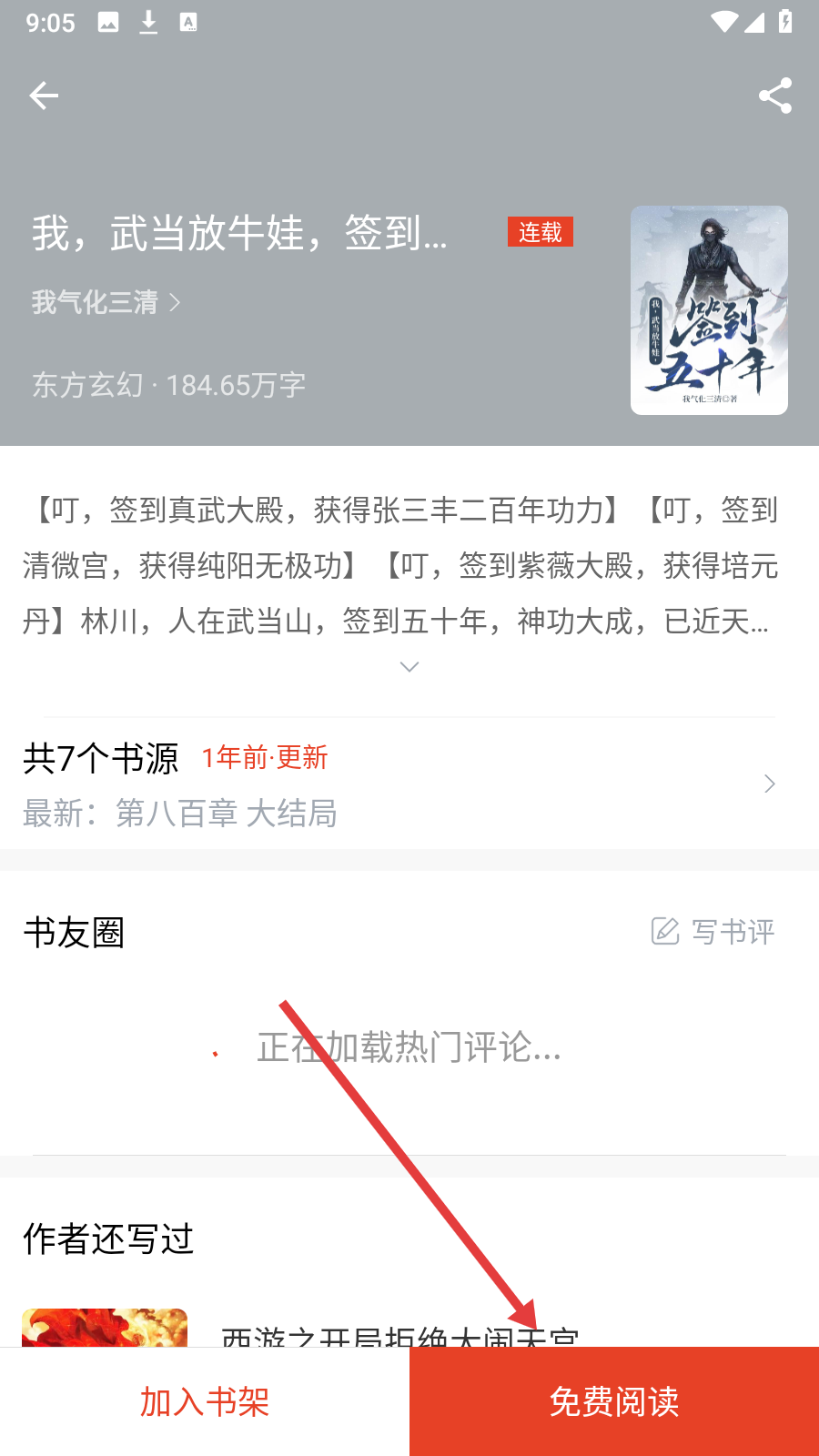Open the book cover image

(x=709, y=310)
